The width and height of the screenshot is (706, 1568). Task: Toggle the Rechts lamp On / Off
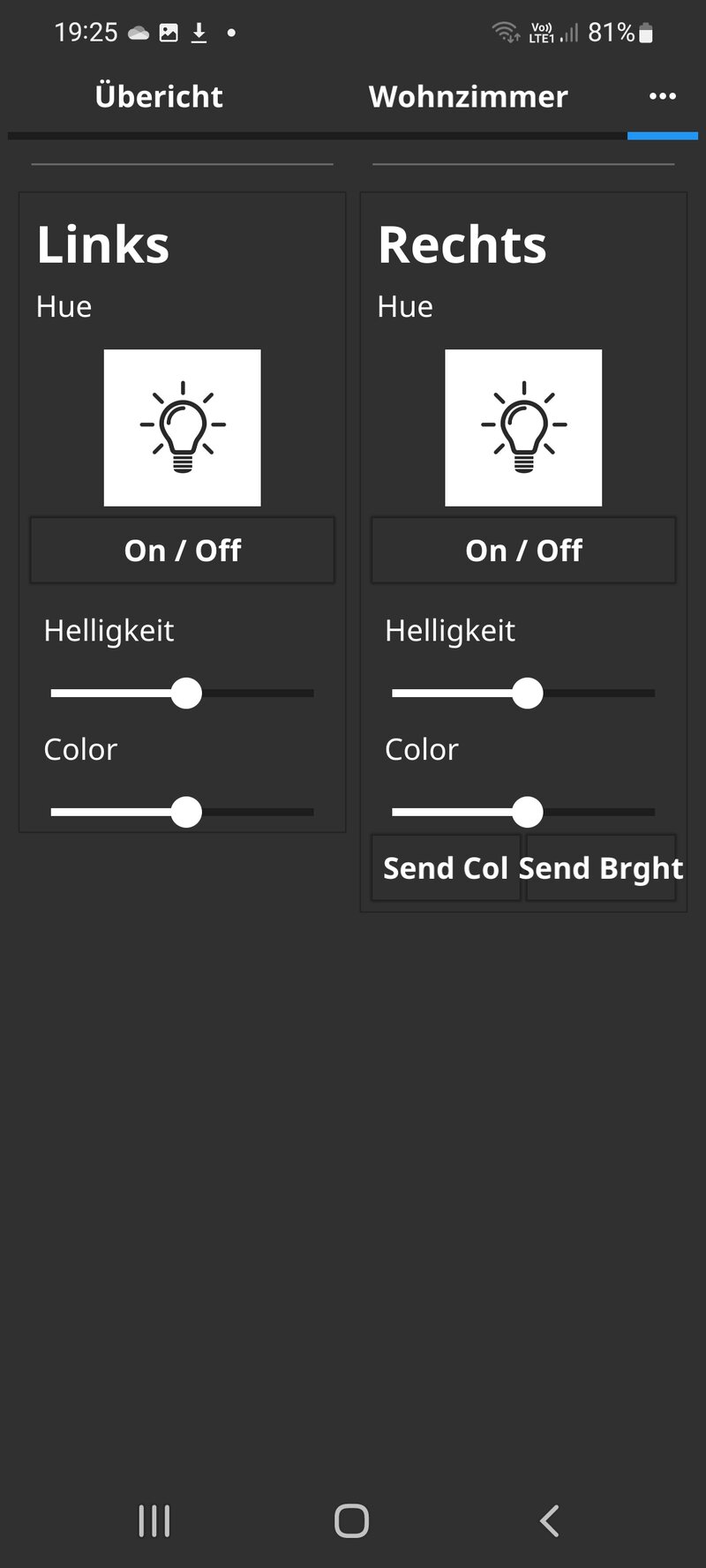click(x=523, y=551)
